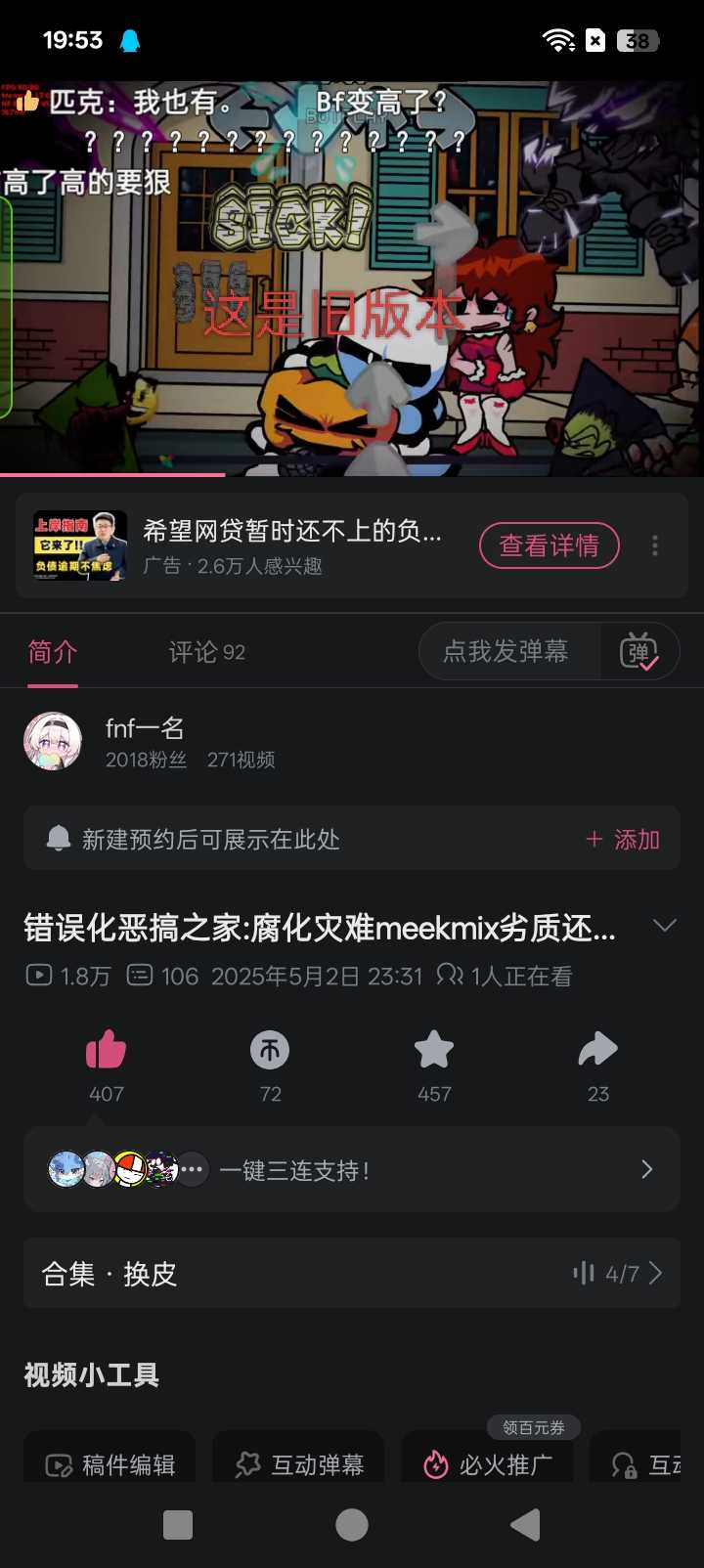704x1568 pixels.
Task: Open the ad's three-dot overflow menu
Action: coord(655,545)
